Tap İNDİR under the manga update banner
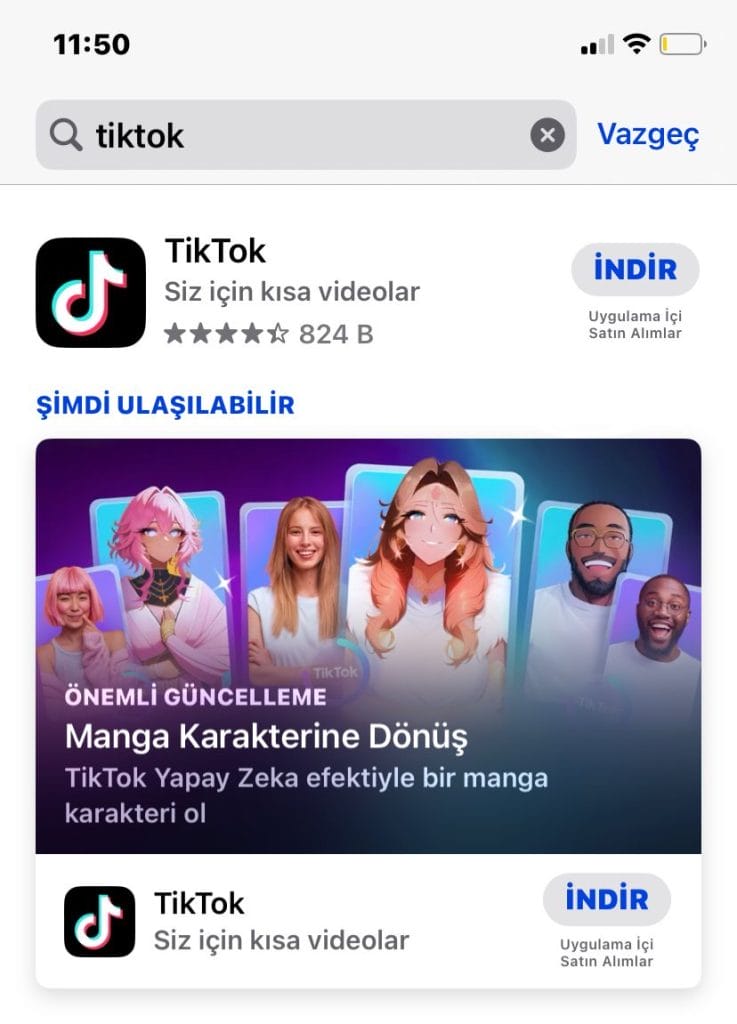Viewport: 737px width, 1024px height. [606, 899]
